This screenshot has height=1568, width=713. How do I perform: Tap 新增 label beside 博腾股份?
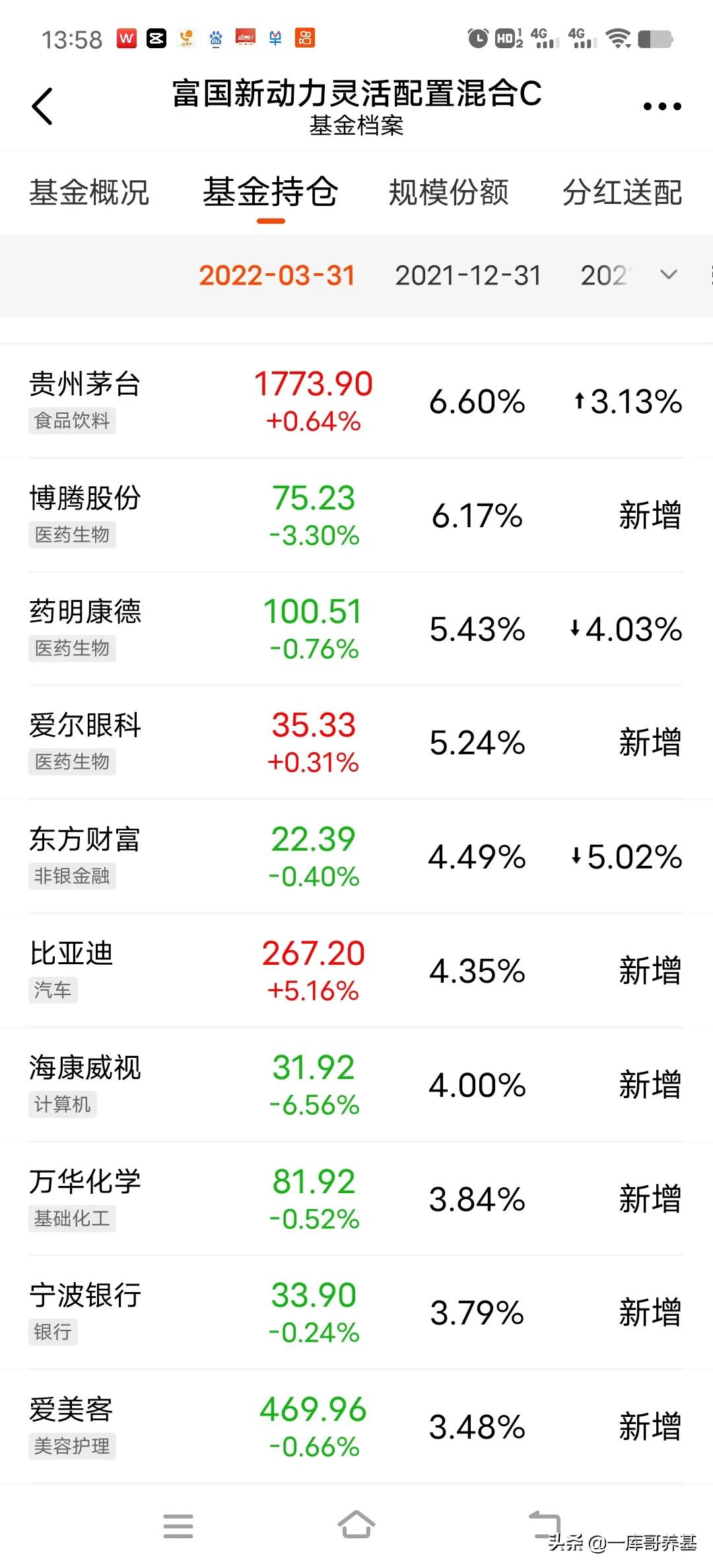650,517
